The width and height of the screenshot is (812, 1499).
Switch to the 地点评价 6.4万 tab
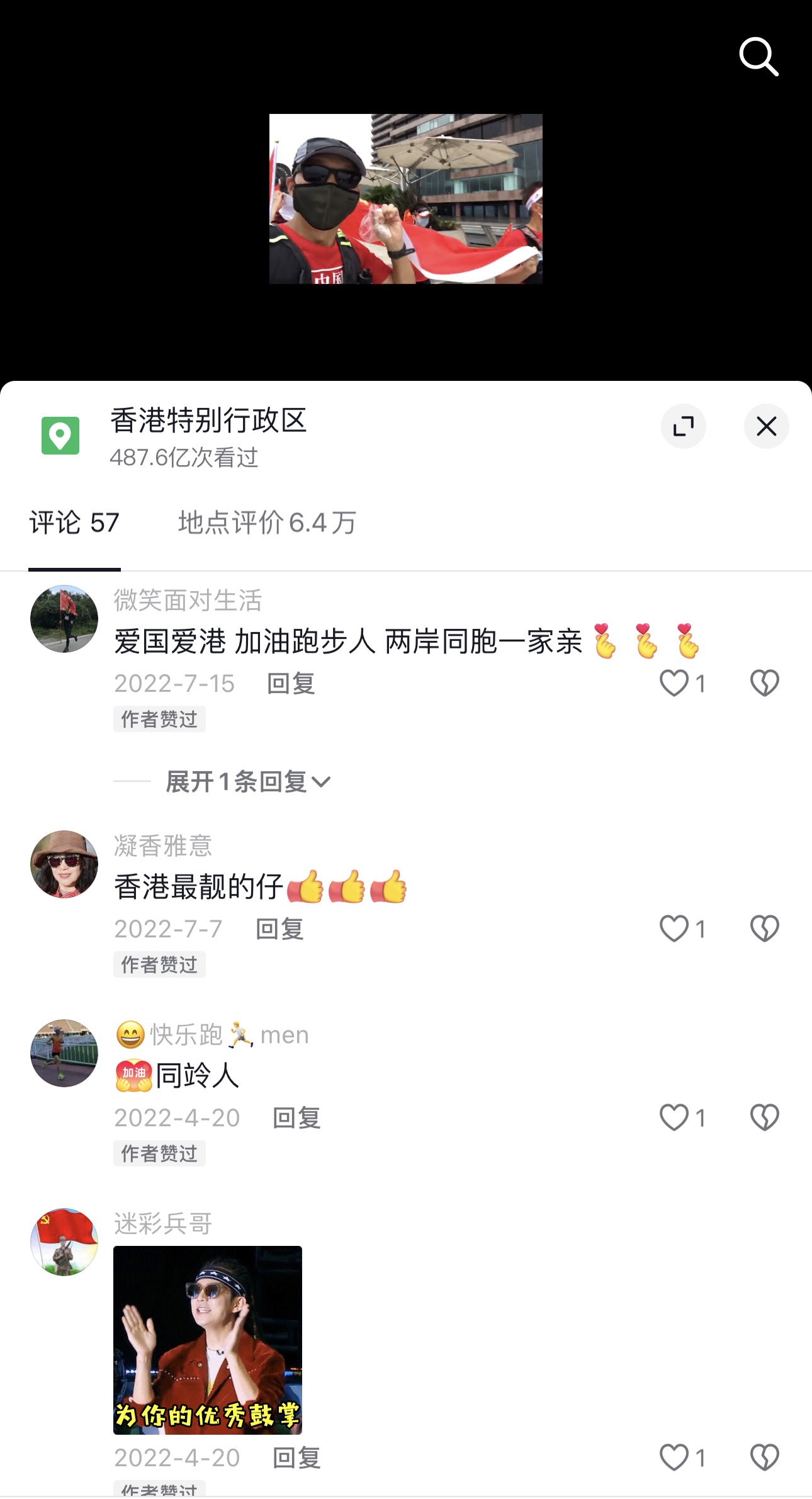[267, 523]
